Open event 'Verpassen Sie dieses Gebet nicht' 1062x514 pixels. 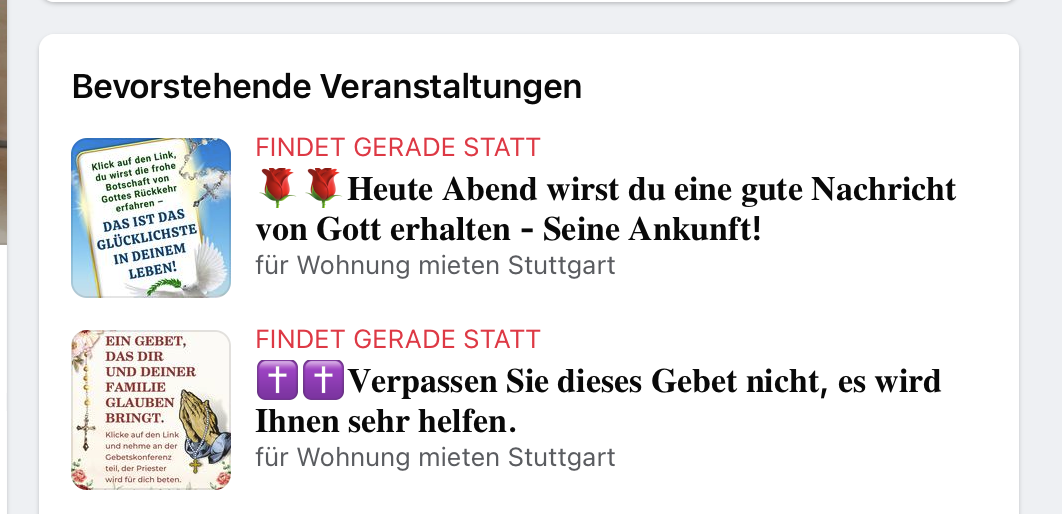tap(598, 400)
